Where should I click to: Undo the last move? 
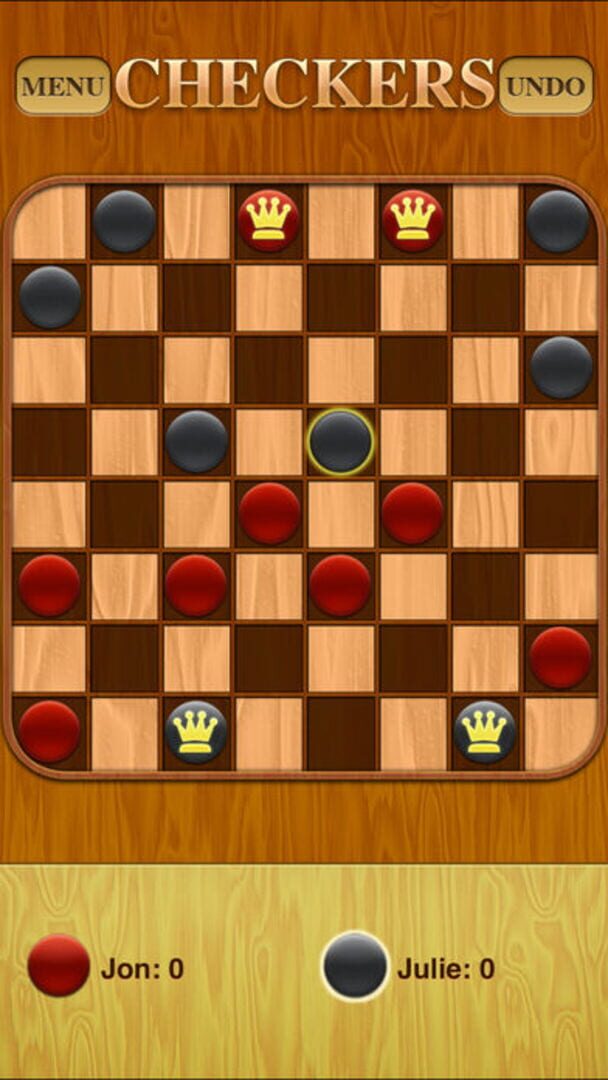point(545,86)
